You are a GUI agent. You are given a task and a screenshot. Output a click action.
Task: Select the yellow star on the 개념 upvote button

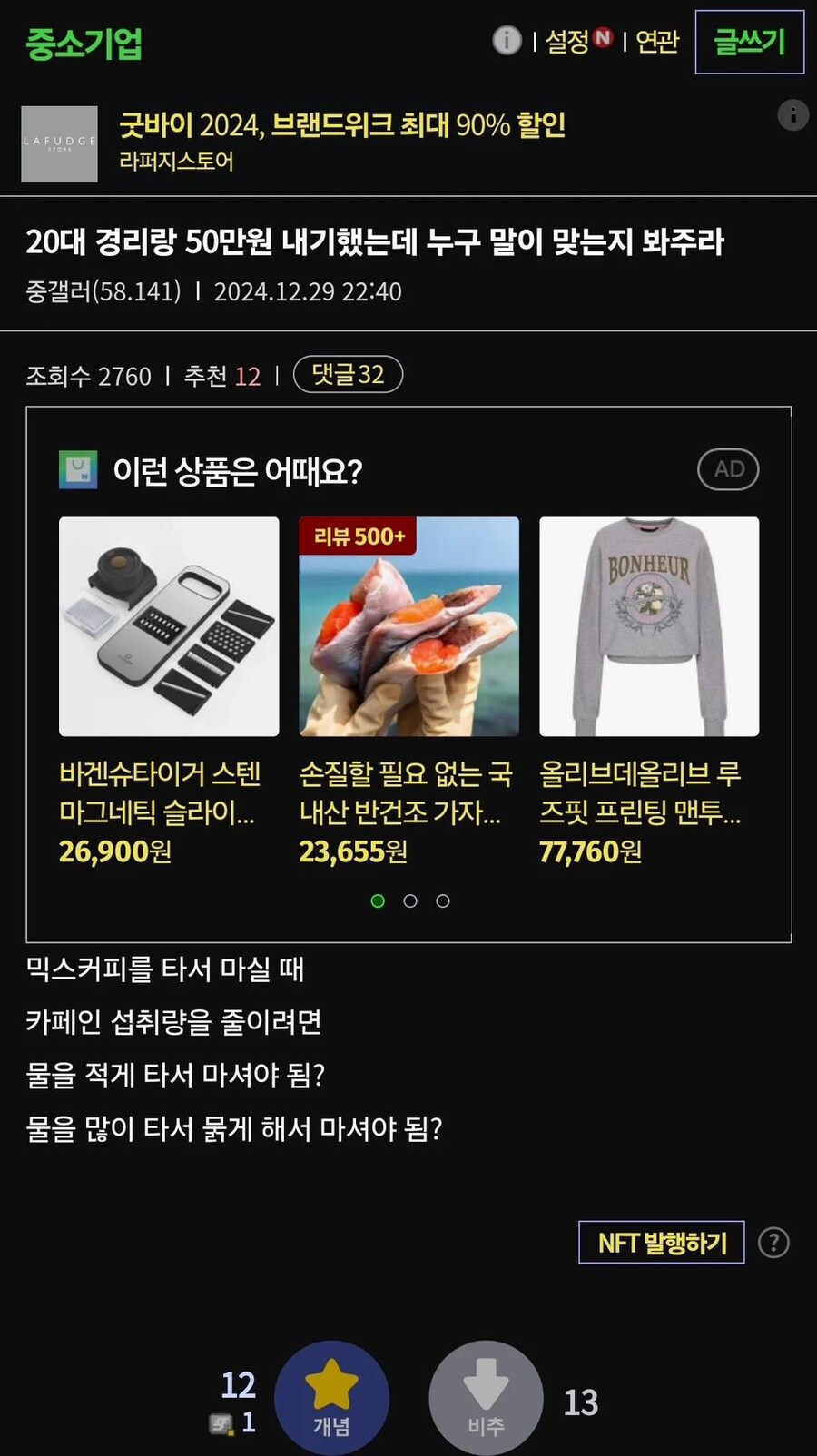click(333, 1382)
